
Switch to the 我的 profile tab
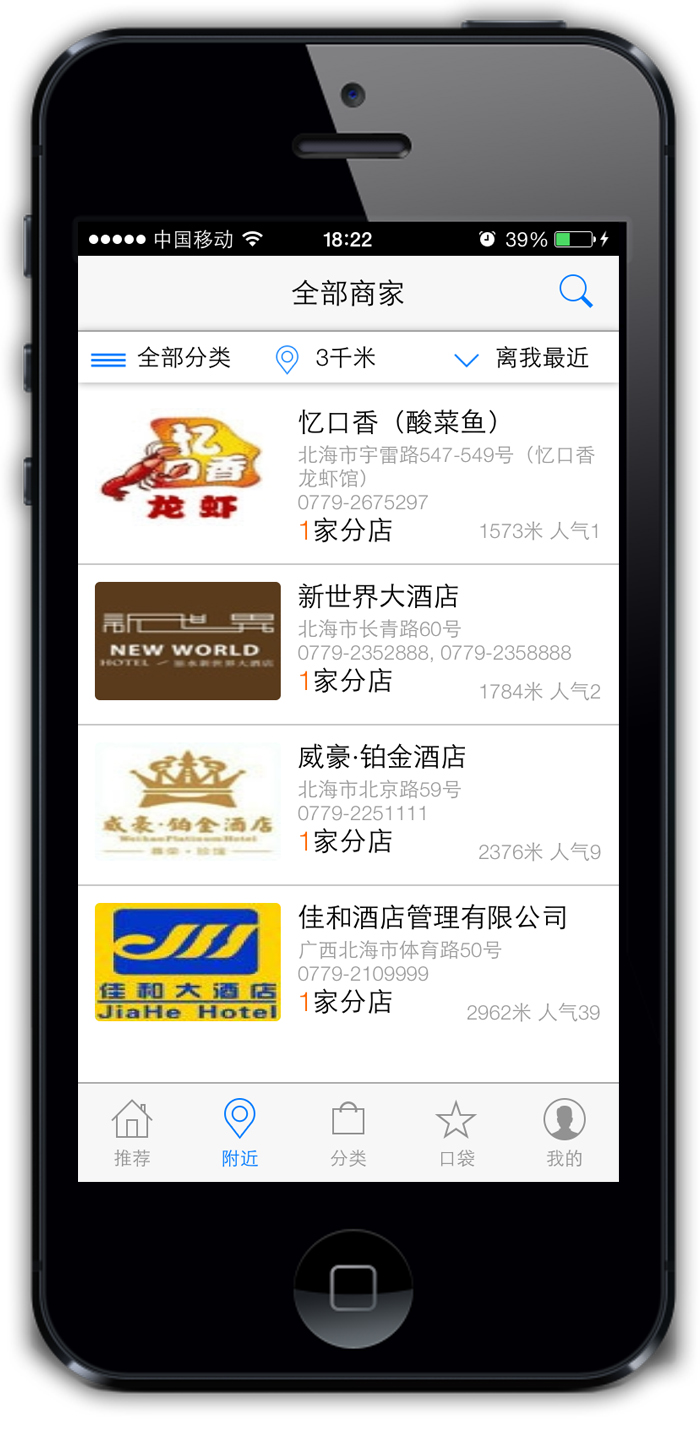[564, 1133]
